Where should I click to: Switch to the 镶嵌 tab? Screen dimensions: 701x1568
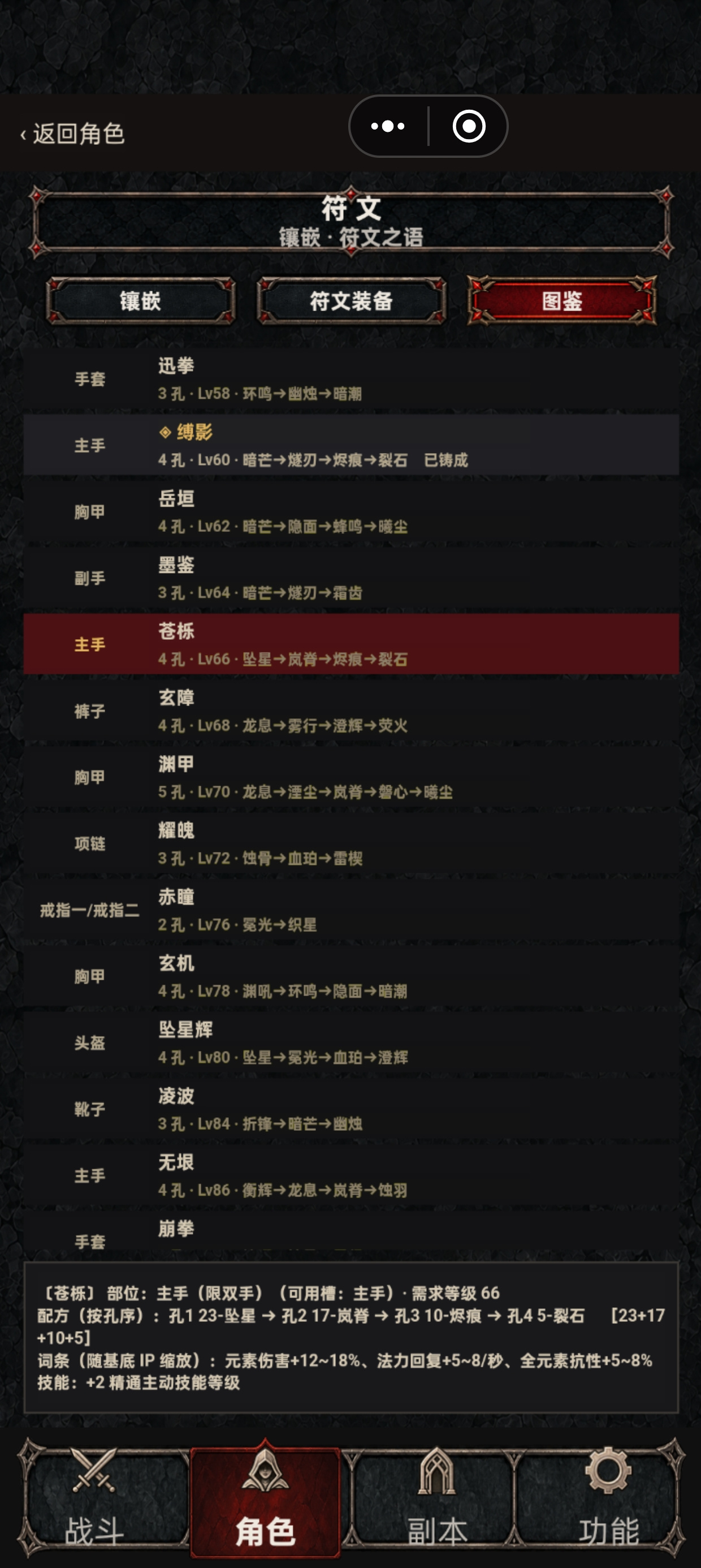[x=141, y=301]
